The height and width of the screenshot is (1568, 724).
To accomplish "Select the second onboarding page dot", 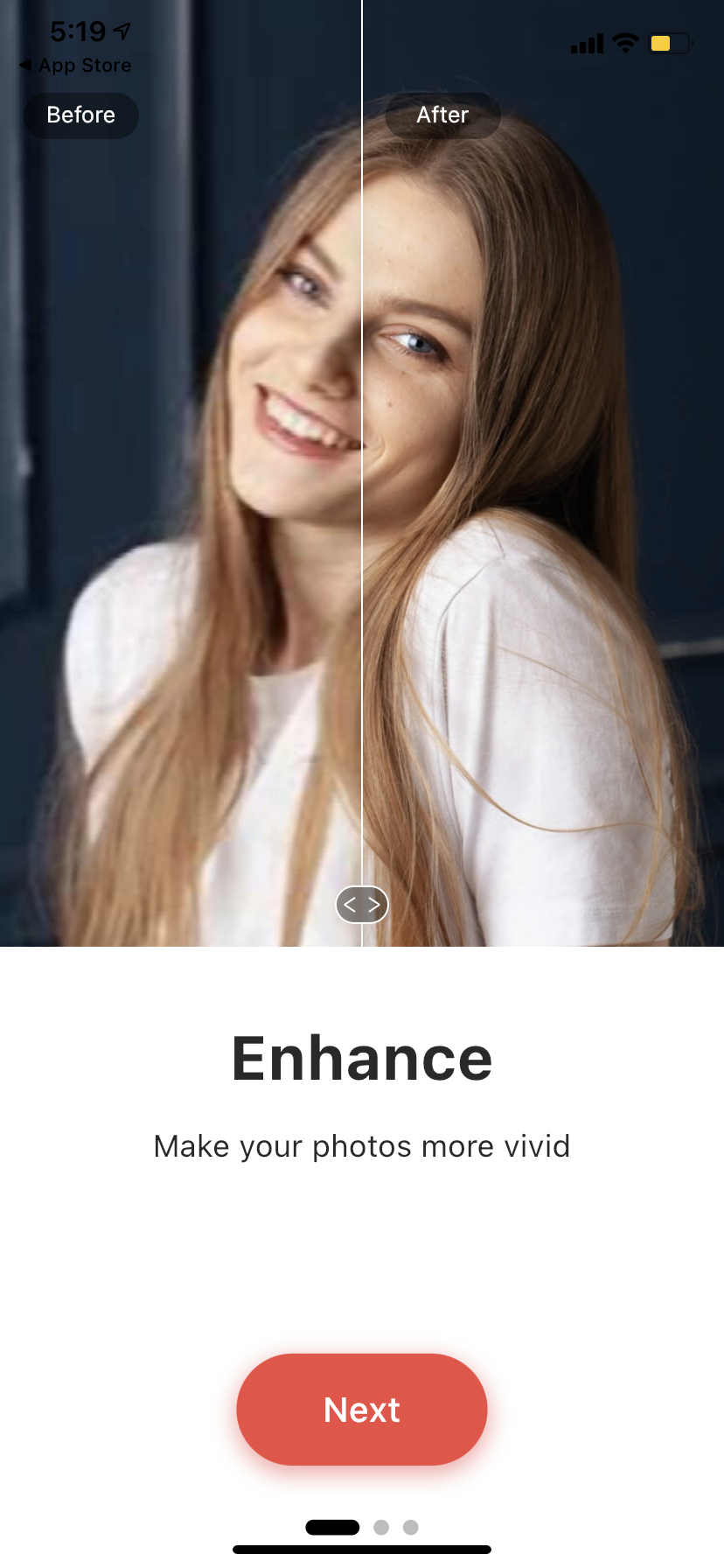I will (x=381, y=1527).
